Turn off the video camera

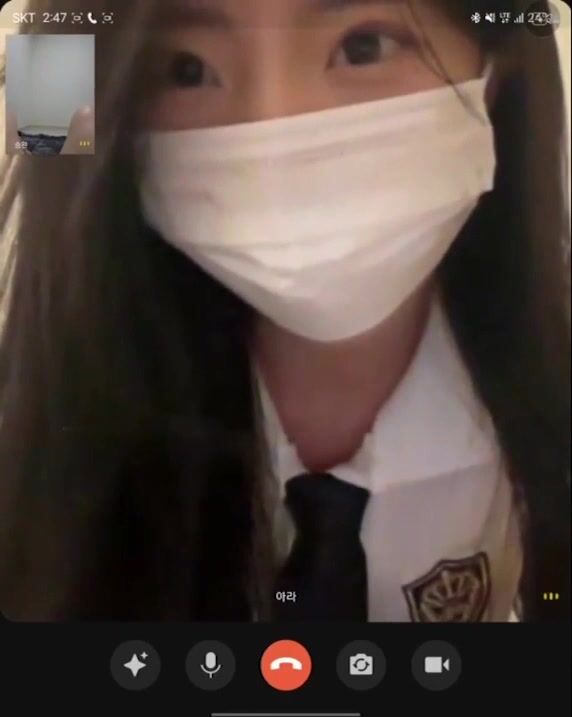tap(437, 665)
